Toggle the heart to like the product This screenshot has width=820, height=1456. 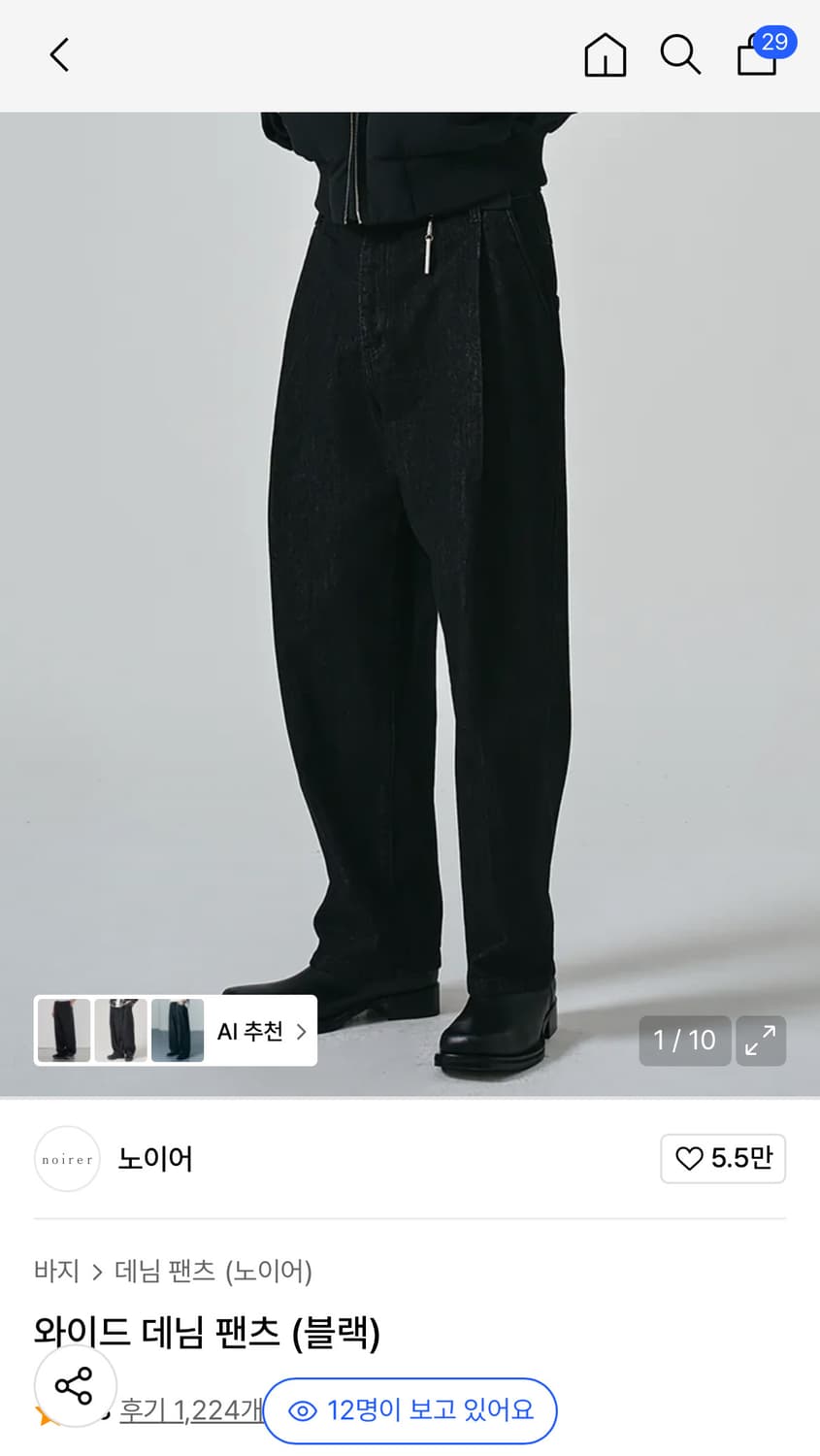point(689,1158)
